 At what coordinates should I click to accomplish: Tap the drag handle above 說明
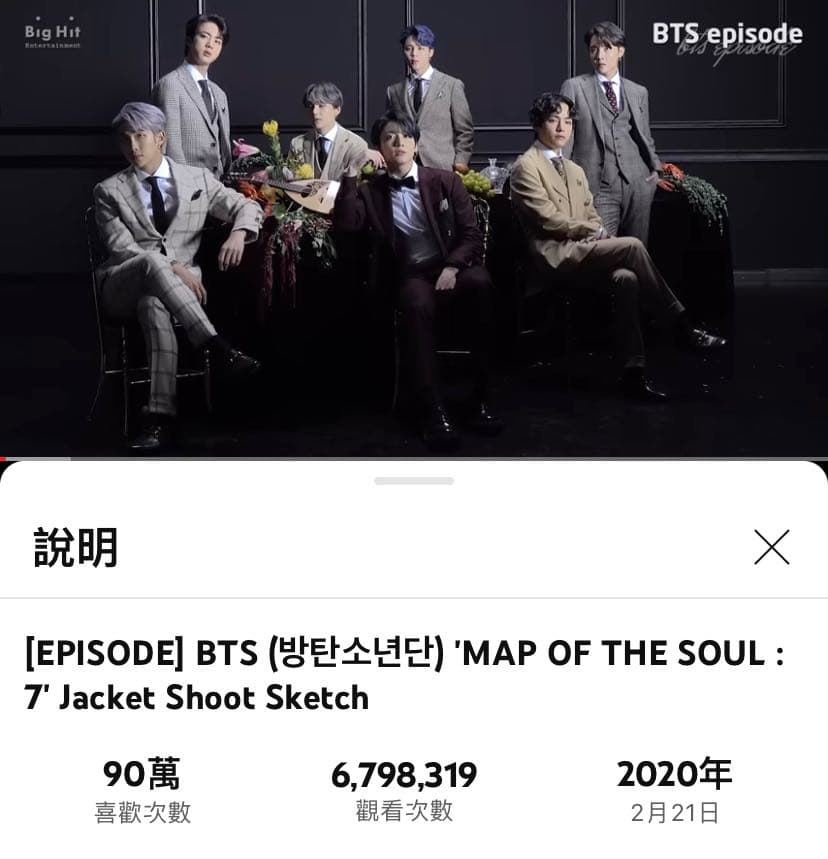tap(414, 481)
